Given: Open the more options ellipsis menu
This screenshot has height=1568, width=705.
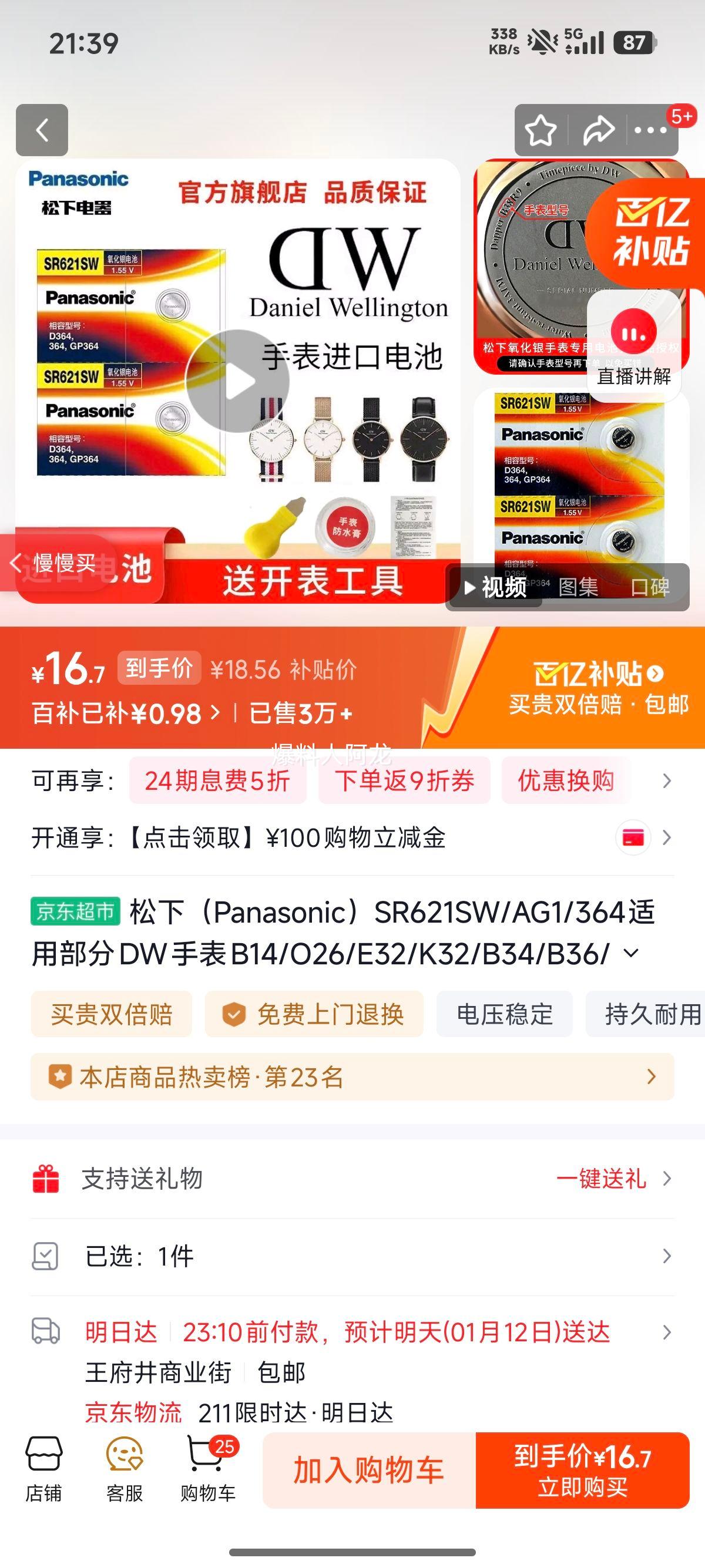Looking at the screenshot, I should (650, 129).
